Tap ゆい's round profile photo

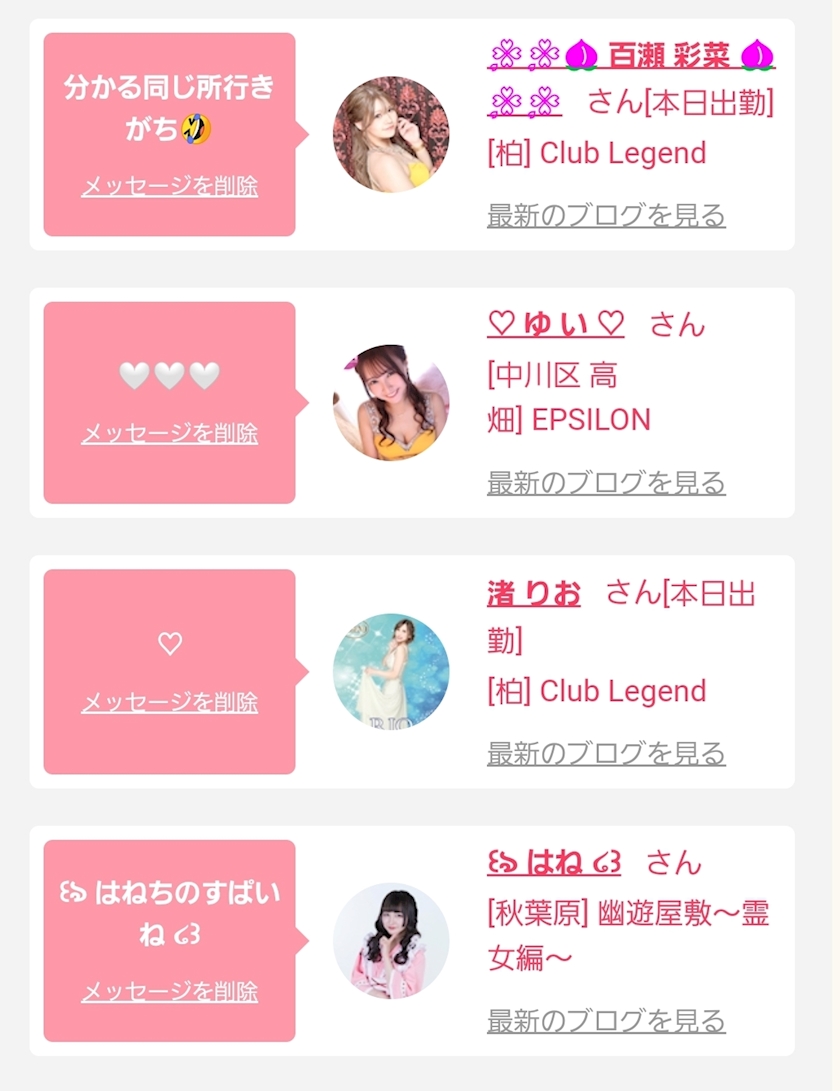tap(391, 402)
